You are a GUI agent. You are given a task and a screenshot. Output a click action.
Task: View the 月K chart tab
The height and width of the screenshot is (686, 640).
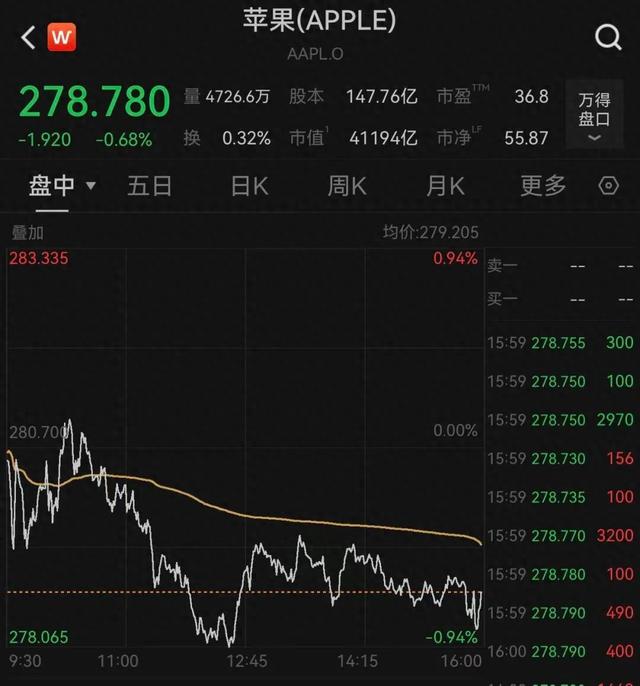(444, 186)
